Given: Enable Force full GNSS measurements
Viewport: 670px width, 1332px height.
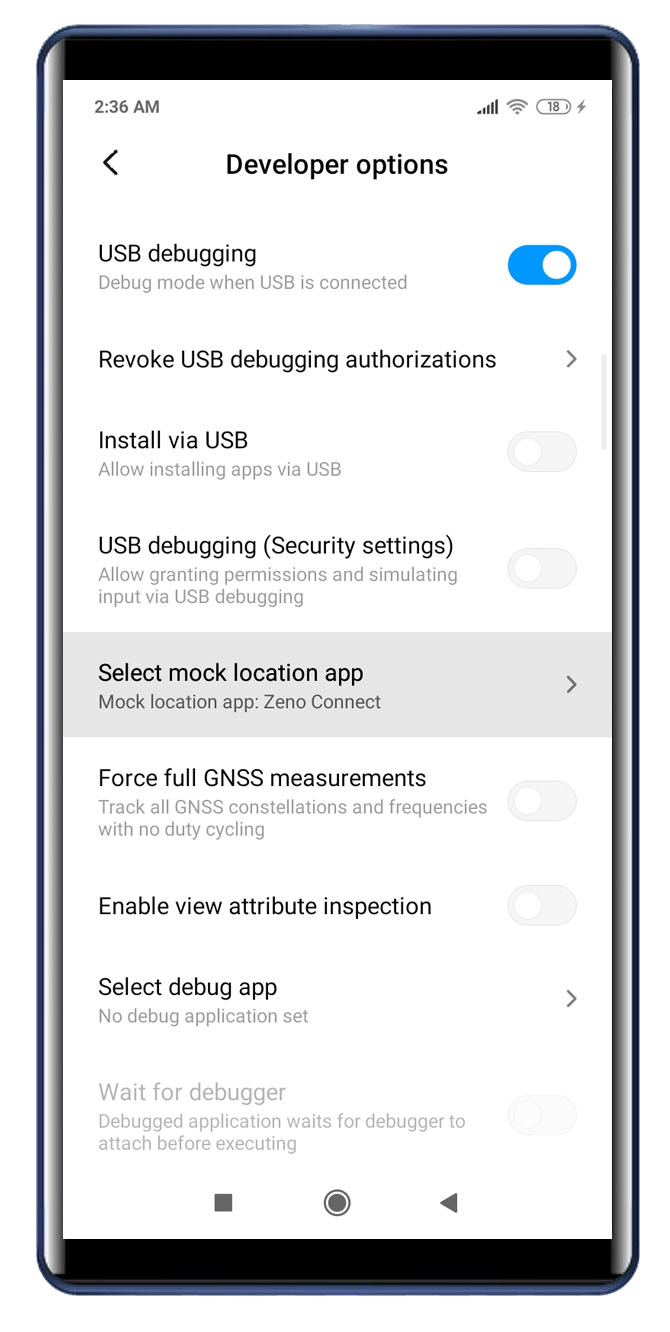Looking at the screenshot, I should tap(542, 801).
